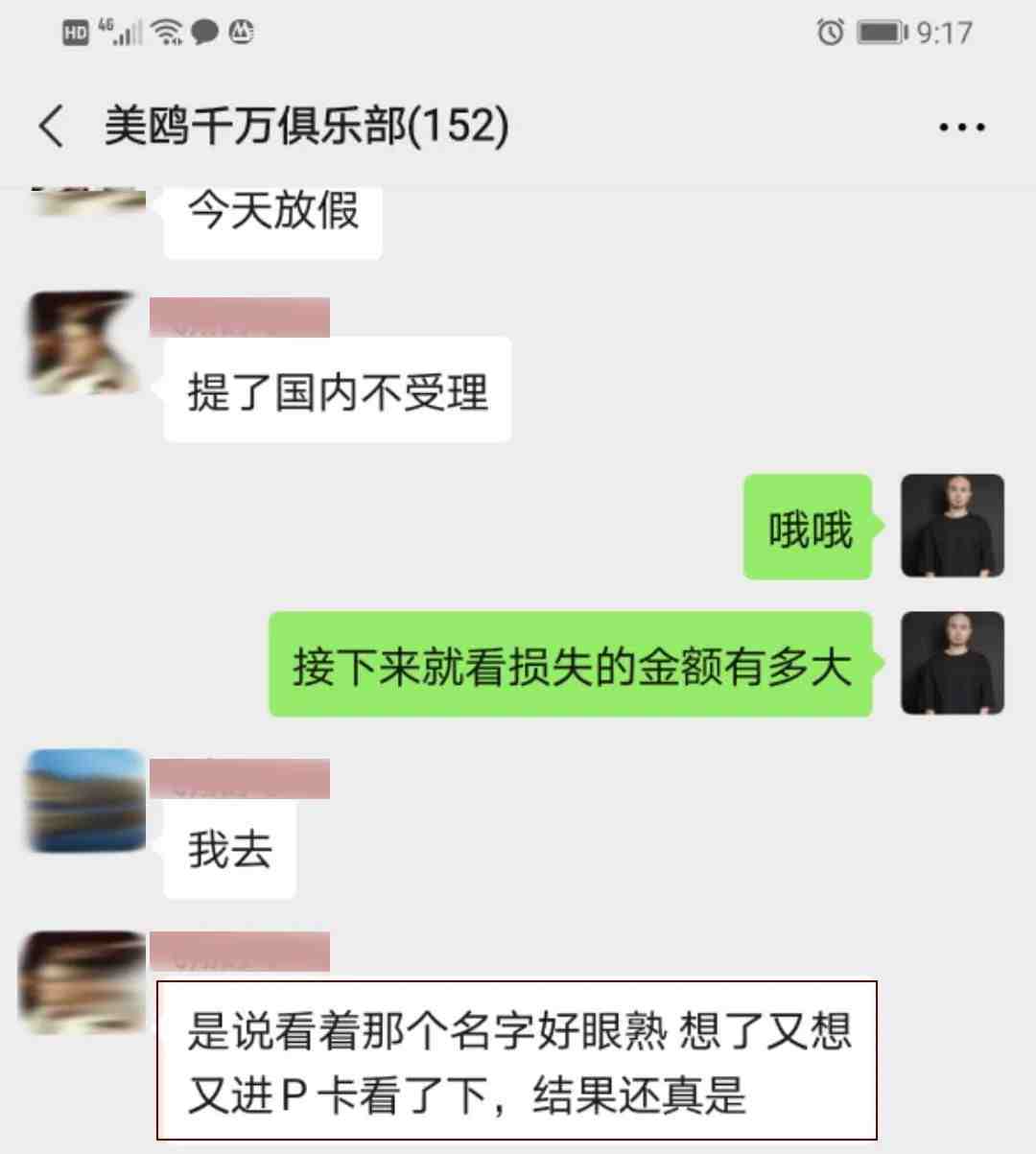Go back from the 美鸥千万俱乐部 chat
The height and width of the screenshot is (1154, 1036).
click(x=52, y=127)
